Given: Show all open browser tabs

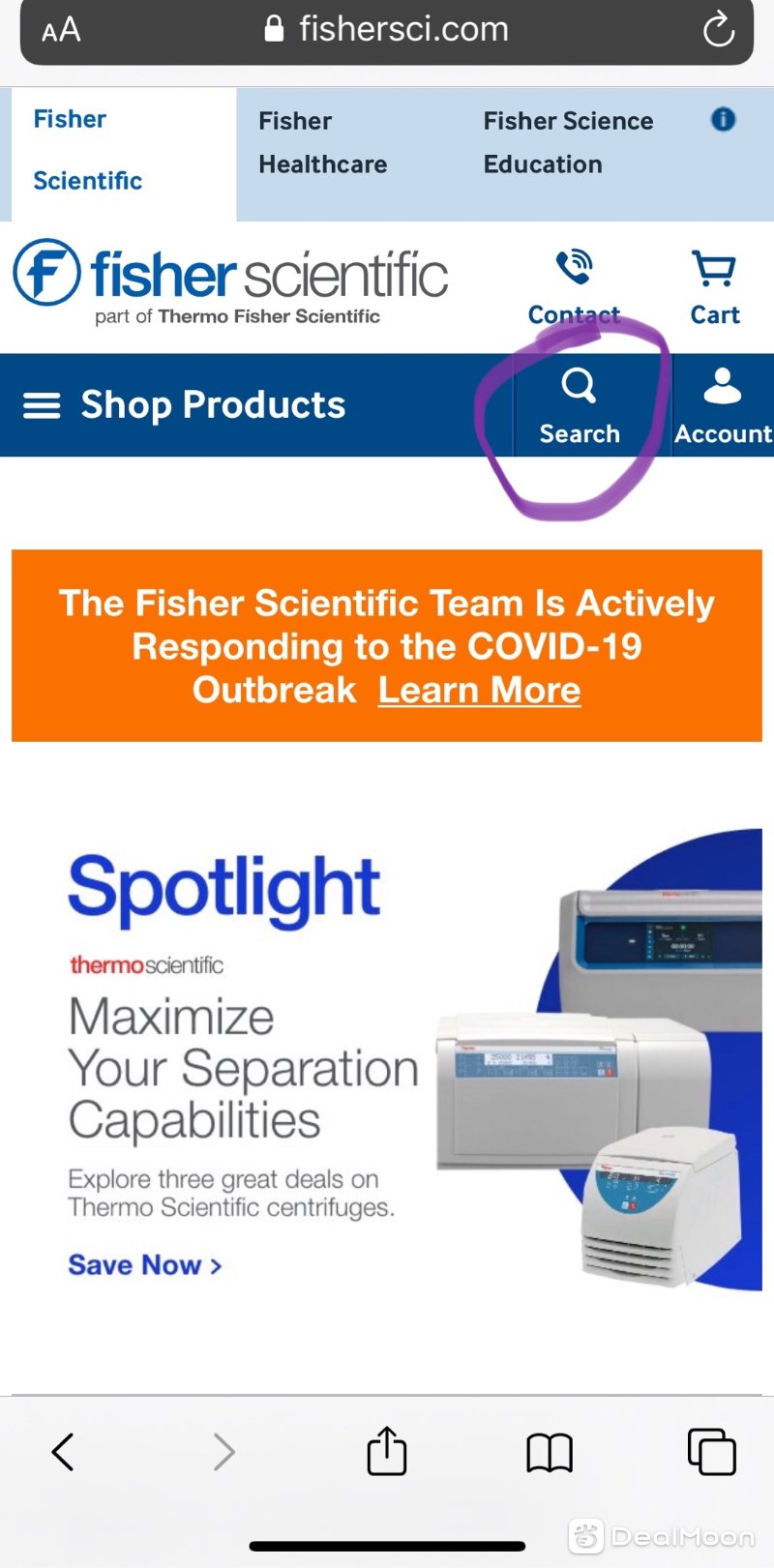Looking at the screenshot, I should (711, 1452).
